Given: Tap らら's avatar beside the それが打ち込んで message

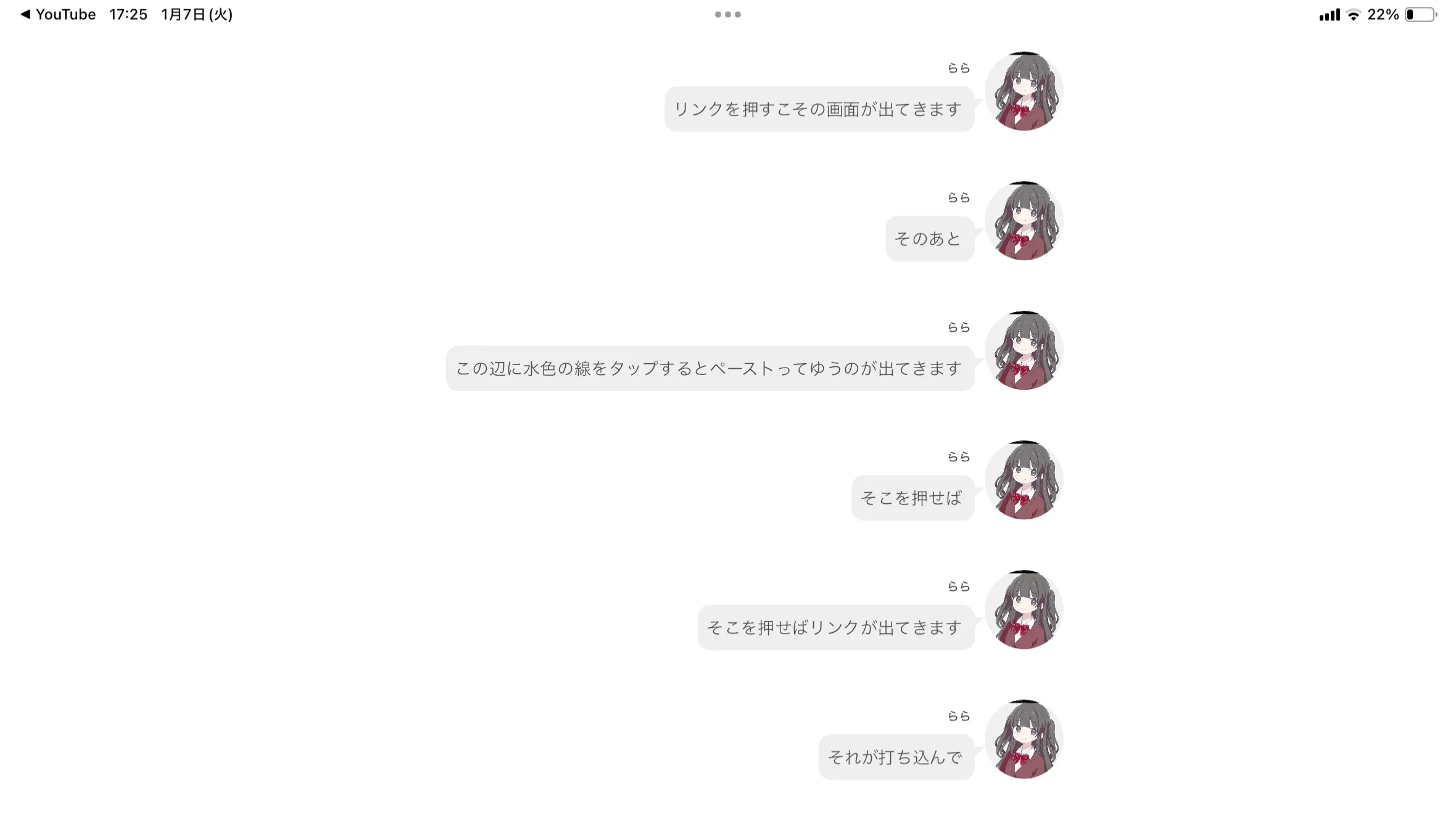Looking at the screenshot, I should tap(1024, 739).
